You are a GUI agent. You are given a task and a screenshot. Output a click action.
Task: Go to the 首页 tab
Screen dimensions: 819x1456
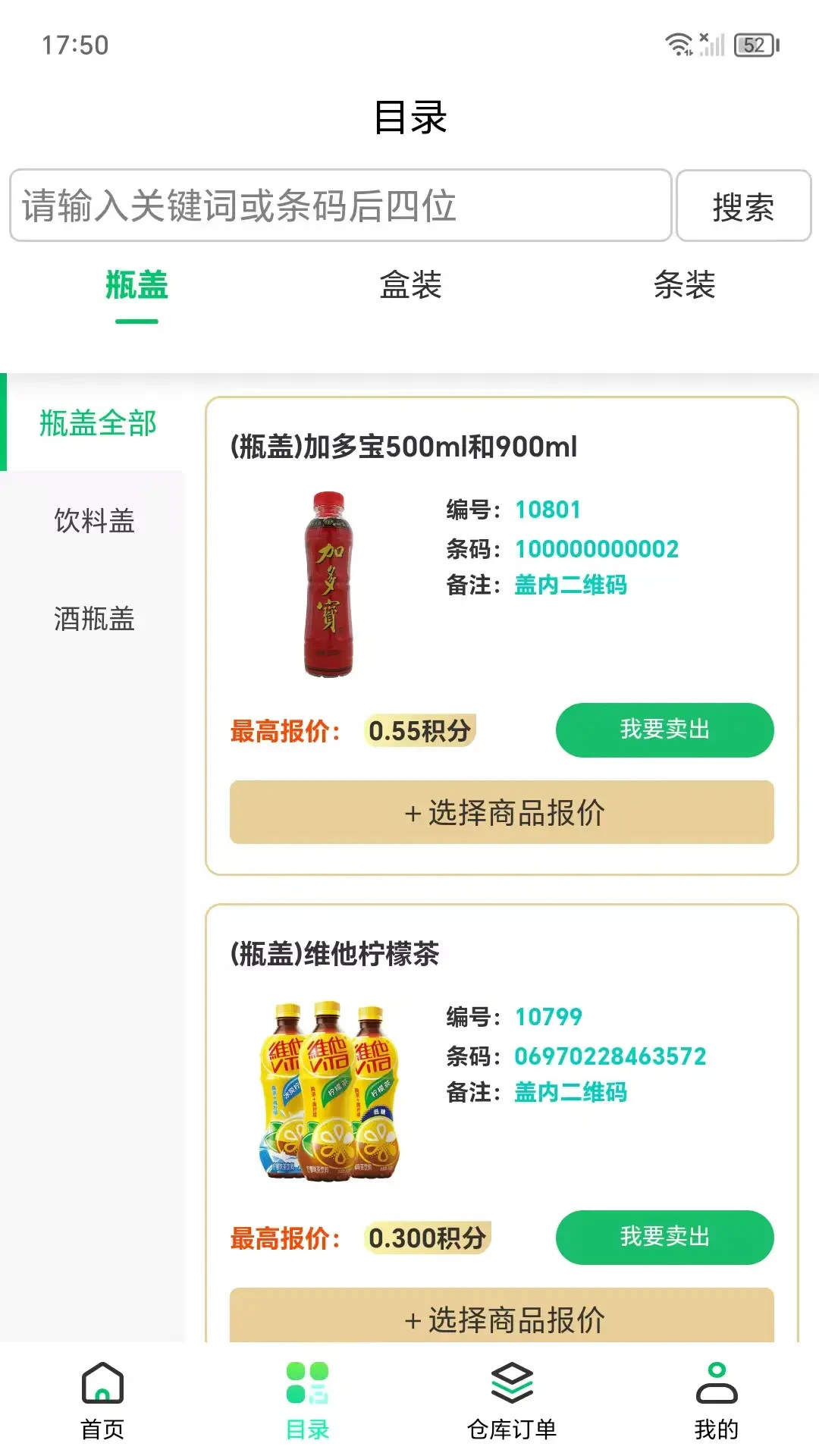(x=102, y=1401)
